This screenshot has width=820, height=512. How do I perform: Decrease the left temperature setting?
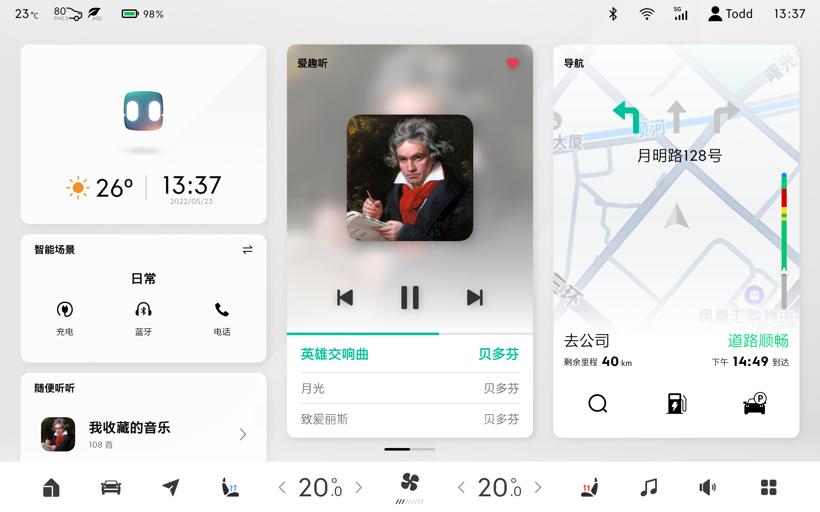(x=282, y=487)
